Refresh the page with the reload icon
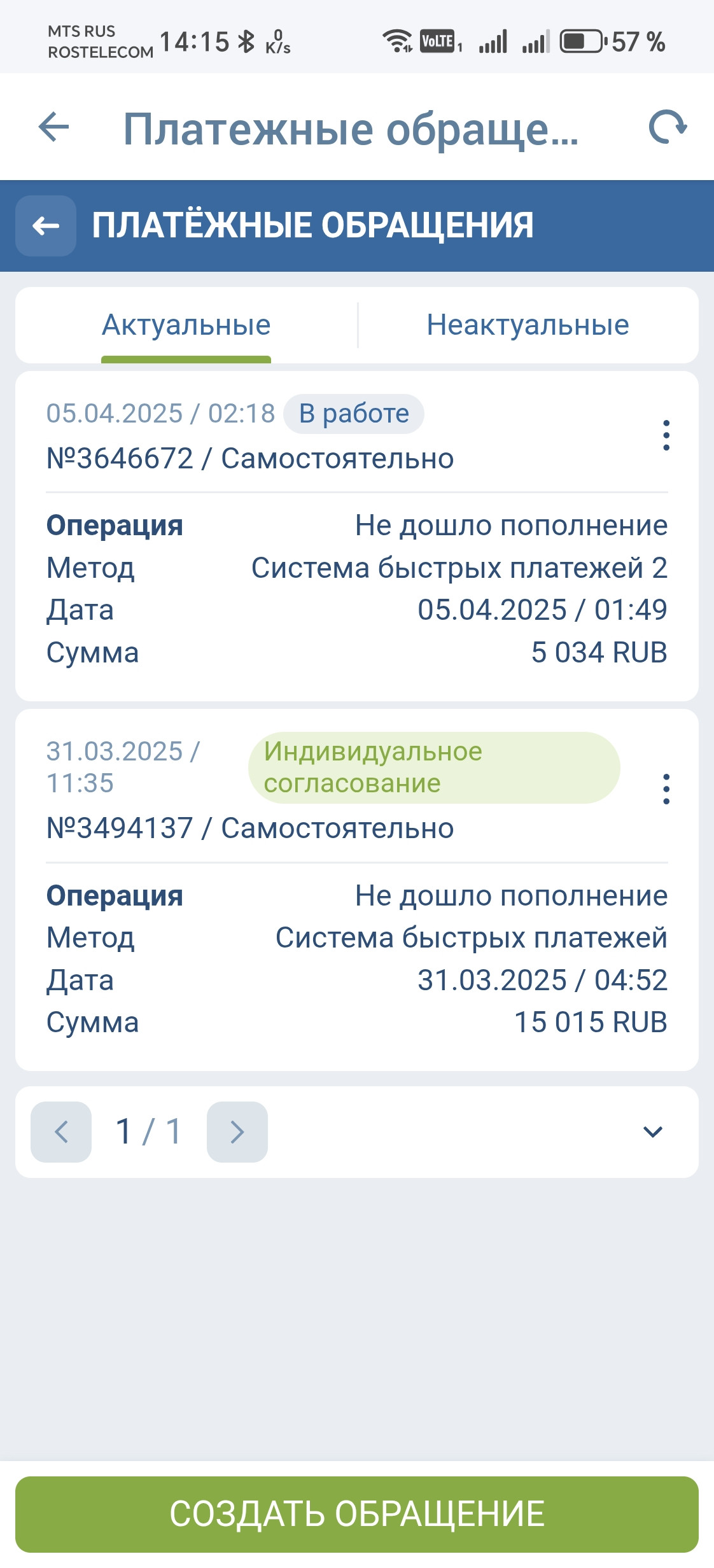The image size is (714, 1568). pyautogui.click(x=667, y=127)
